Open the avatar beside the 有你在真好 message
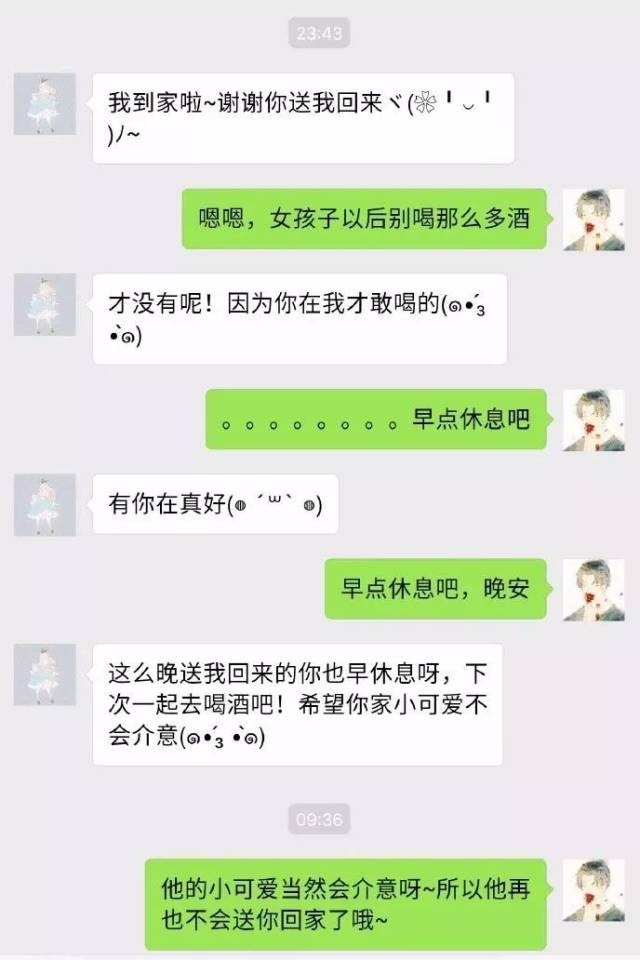The height and width of the screenshot is (960, 640). [45, 504]
